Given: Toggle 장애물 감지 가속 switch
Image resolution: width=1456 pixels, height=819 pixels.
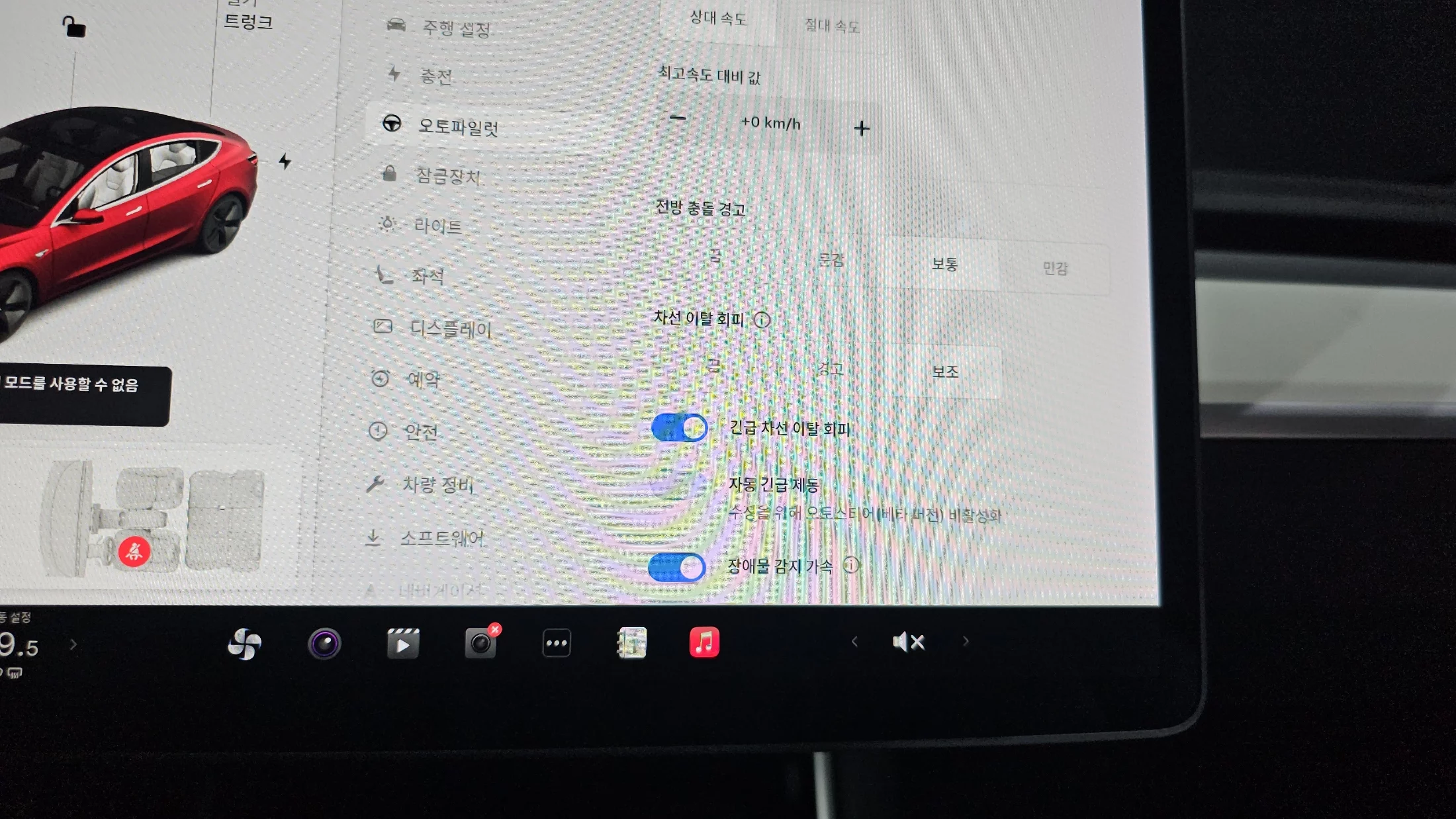Looking at the screenshot, I should pos(676,568).
